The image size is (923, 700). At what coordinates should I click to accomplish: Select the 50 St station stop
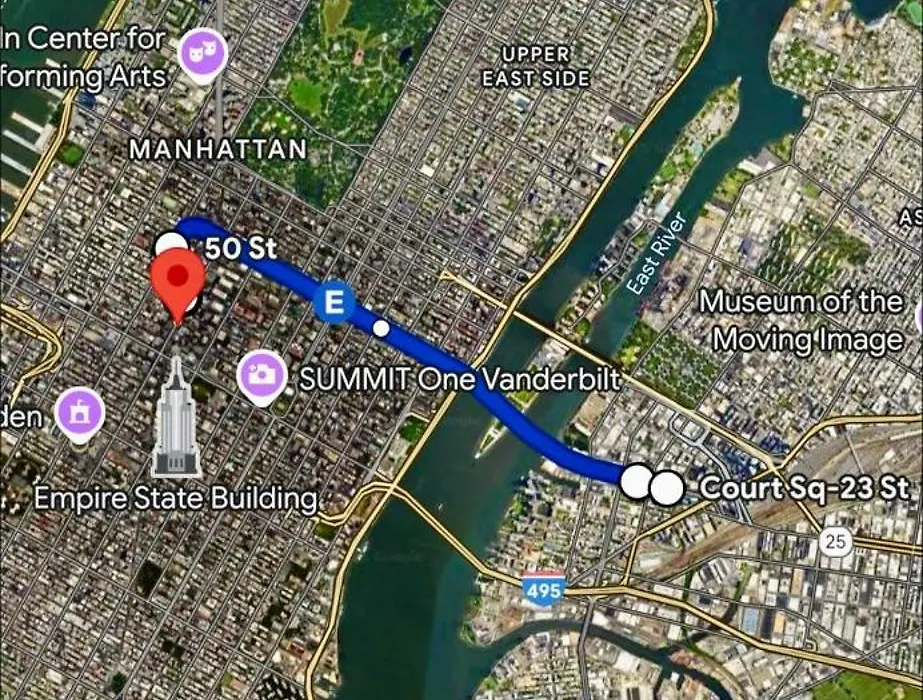tap(171, 245)
